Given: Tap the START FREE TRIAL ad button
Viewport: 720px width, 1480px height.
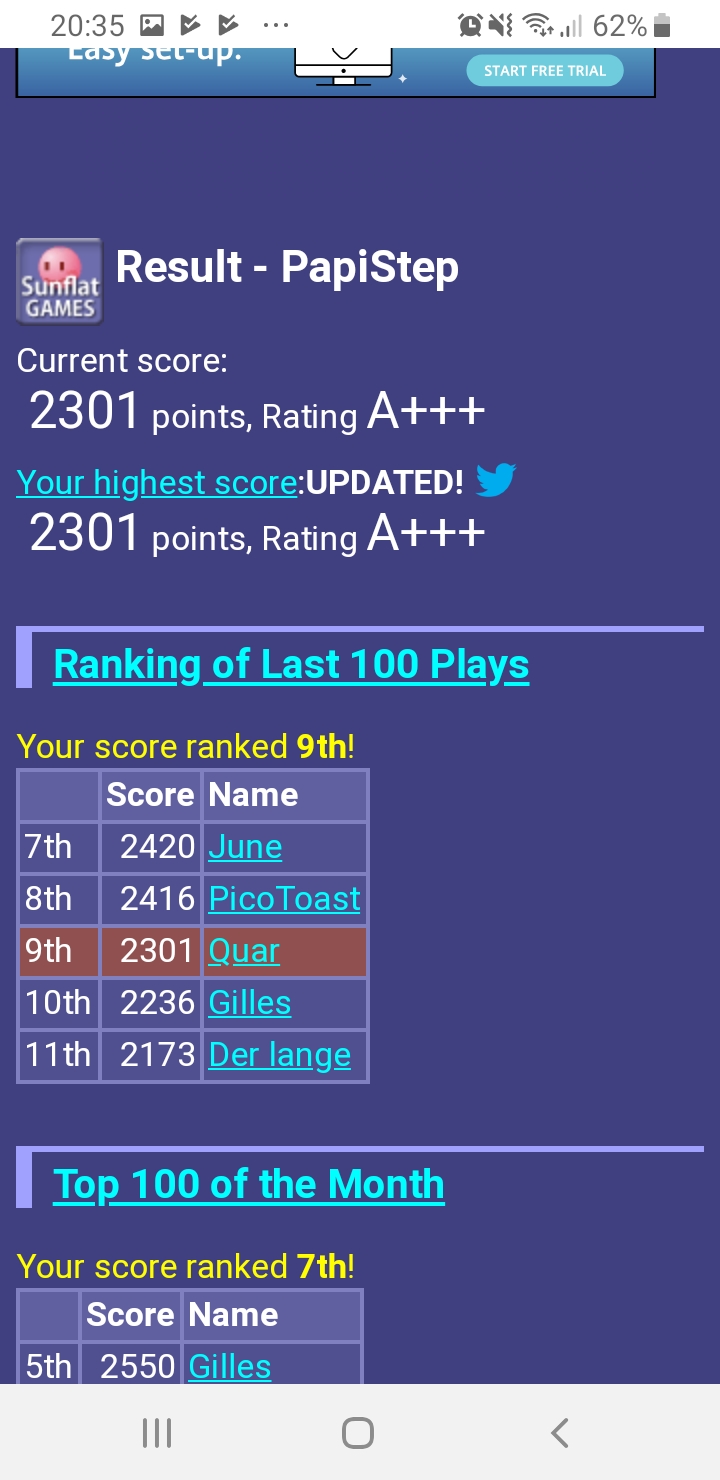Looking at the screenshot, I should pyautogui.click(x=545, y=70).
